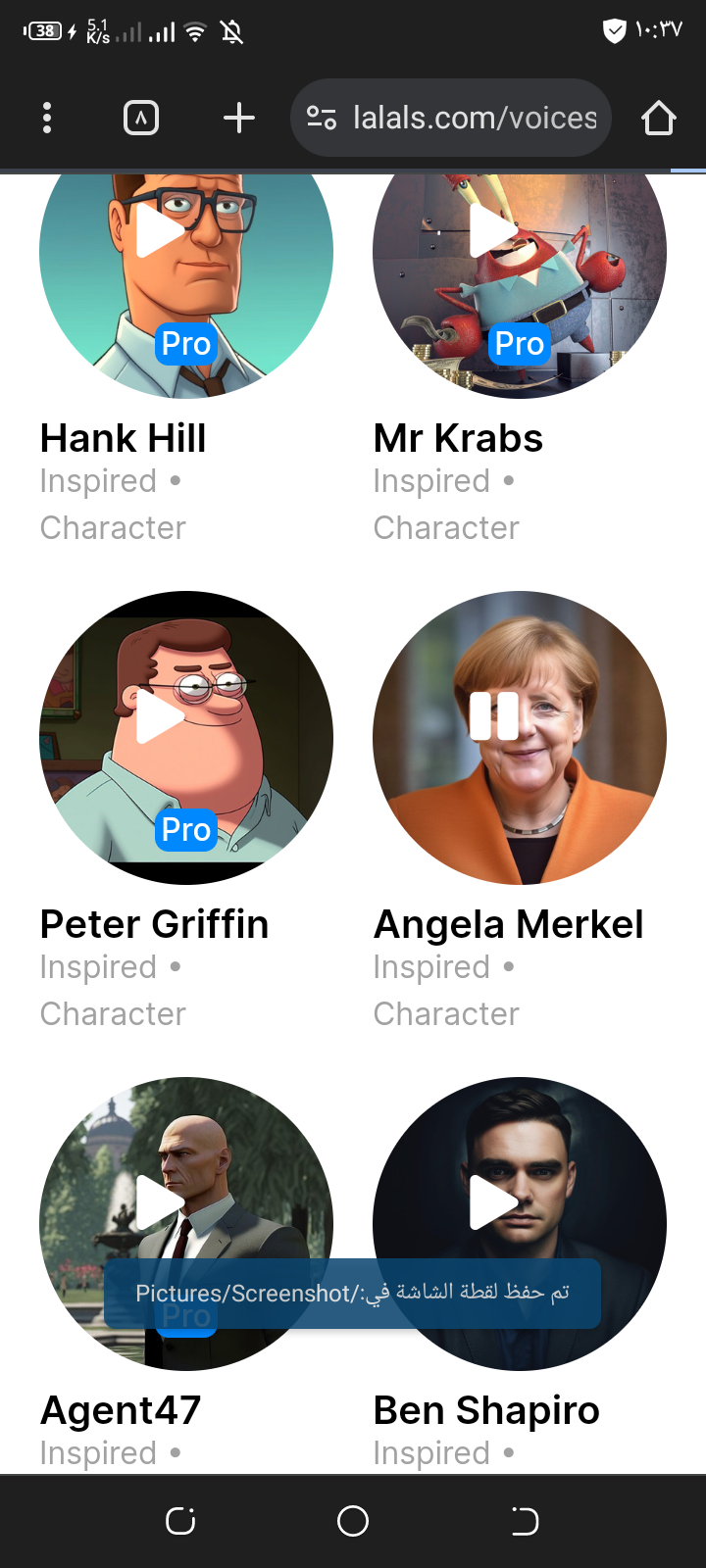Play the Peter Griffin voice sample
Screen dimensions: 706x1568
point(160,716)
